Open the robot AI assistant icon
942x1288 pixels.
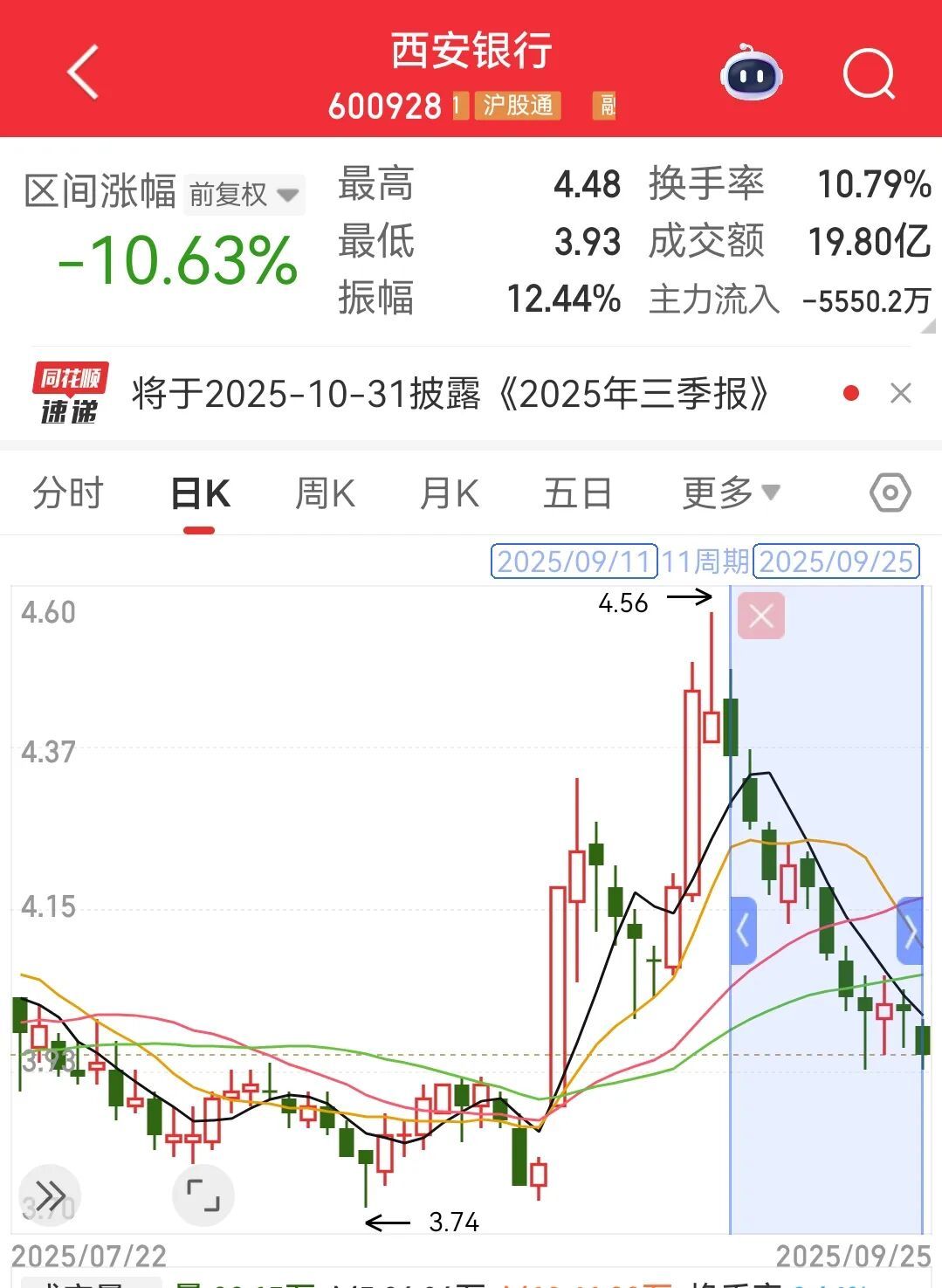pyautogui.click(x=751, y=73)
